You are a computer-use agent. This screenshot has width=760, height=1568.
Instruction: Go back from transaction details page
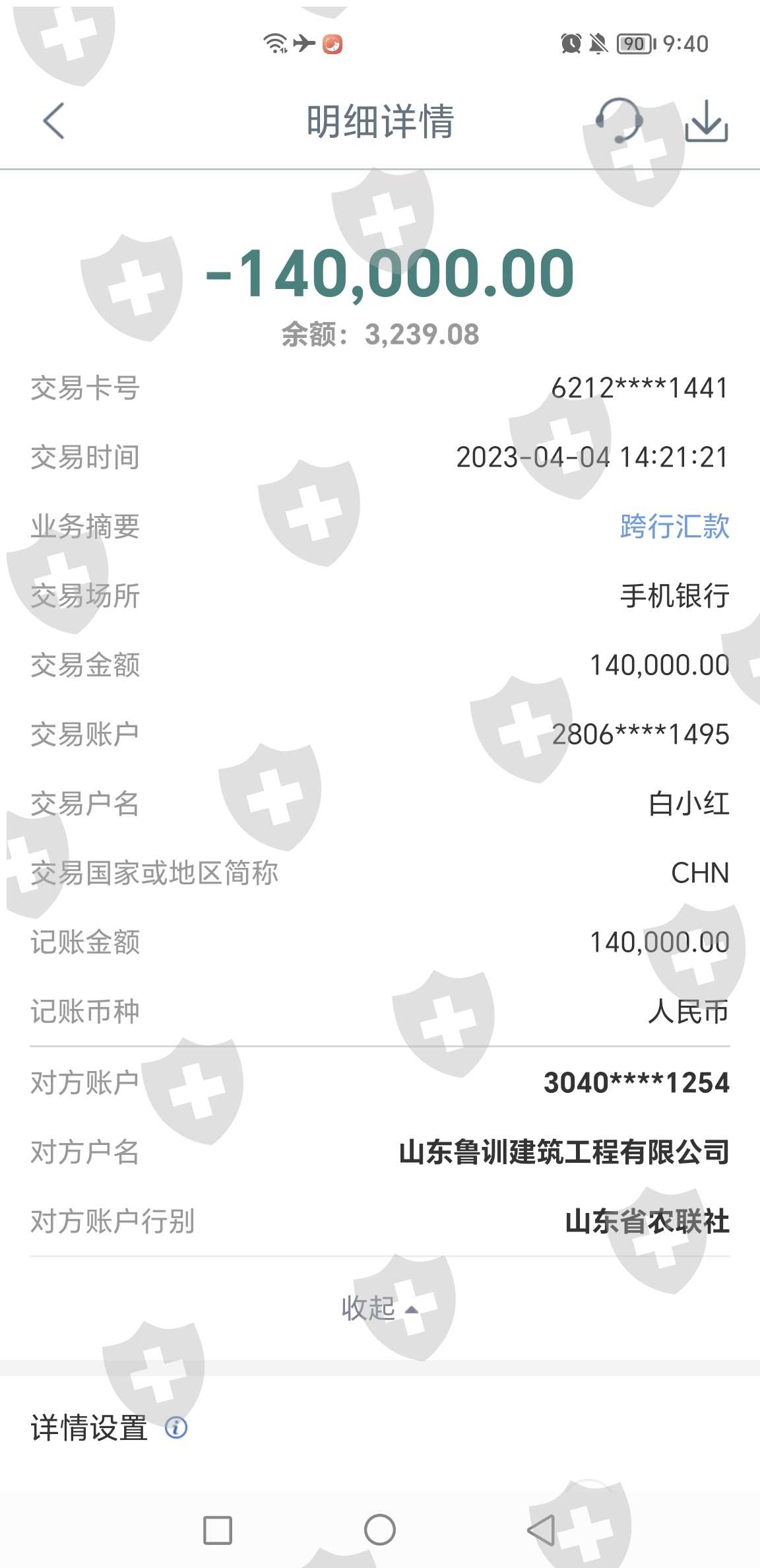pos(53,121)
